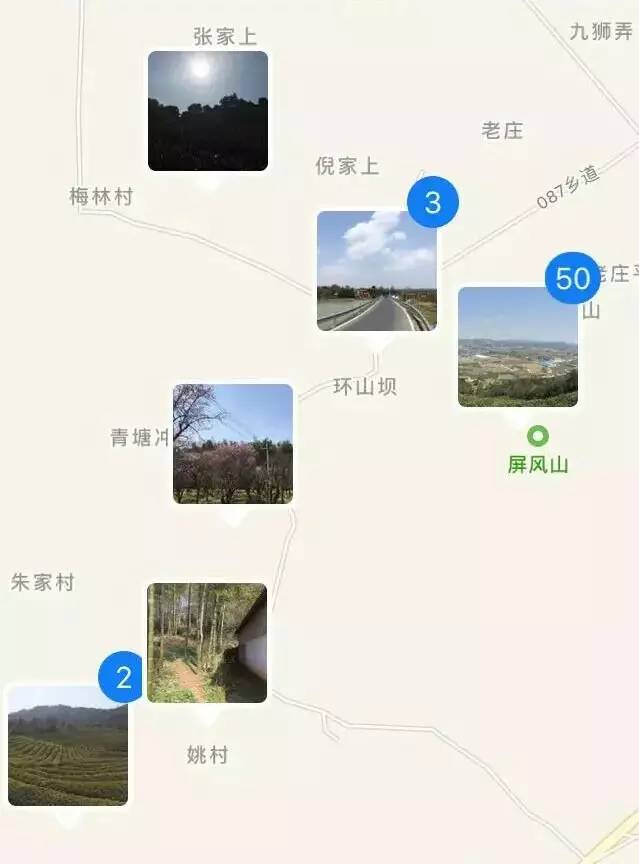Open the 50-photo cluster at 屏风山

point(517,347)
